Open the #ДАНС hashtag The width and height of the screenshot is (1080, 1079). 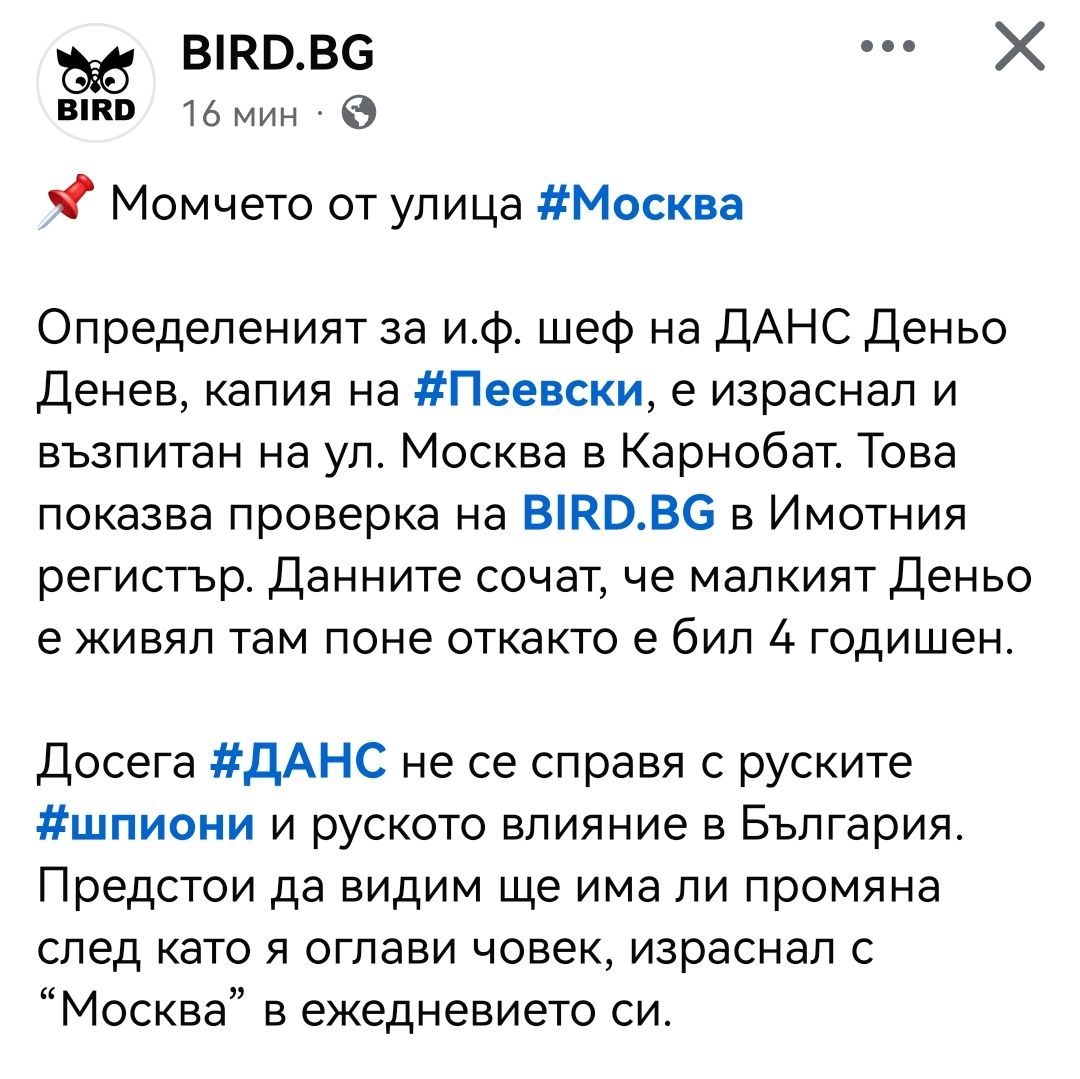click(x=299, y=764)
